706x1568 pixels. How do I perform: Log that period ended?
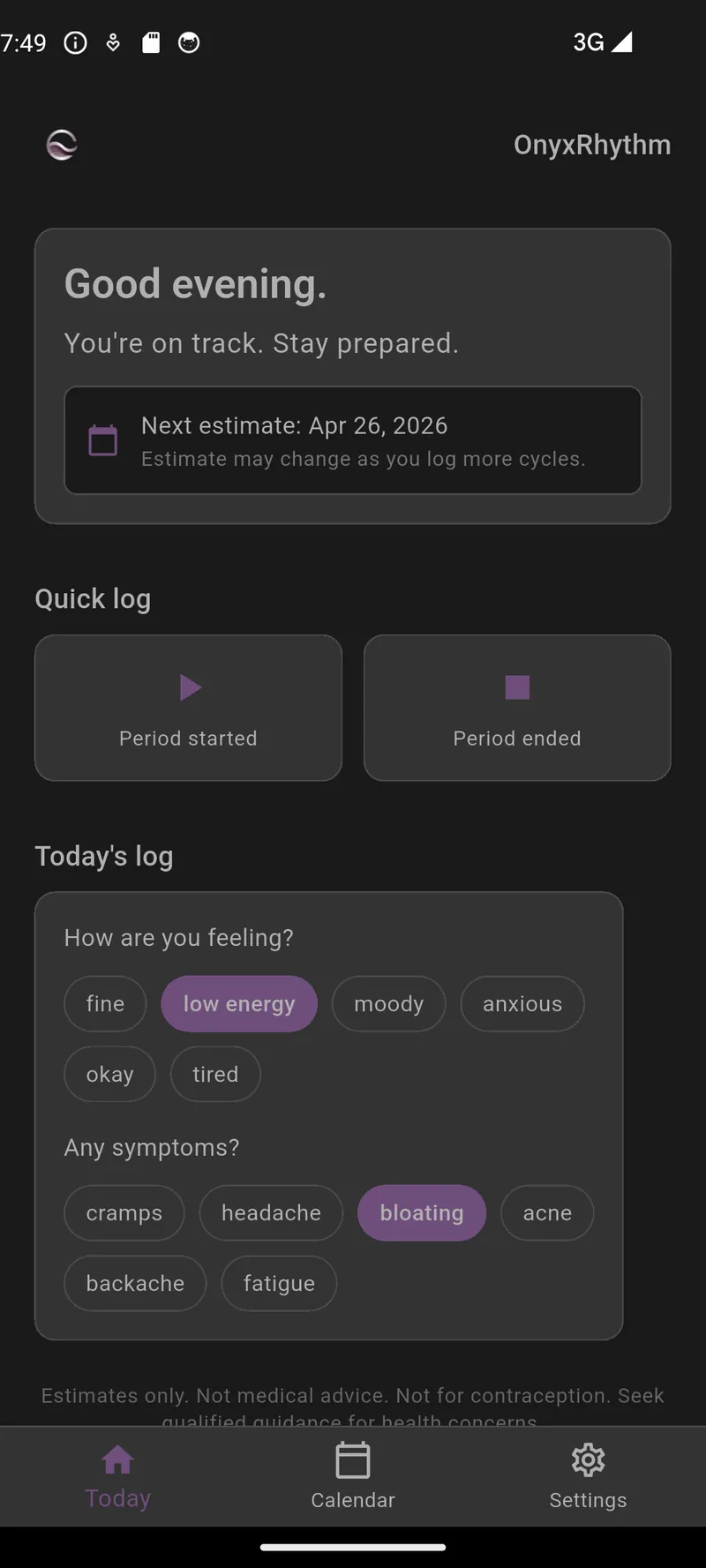click(517, 708)
